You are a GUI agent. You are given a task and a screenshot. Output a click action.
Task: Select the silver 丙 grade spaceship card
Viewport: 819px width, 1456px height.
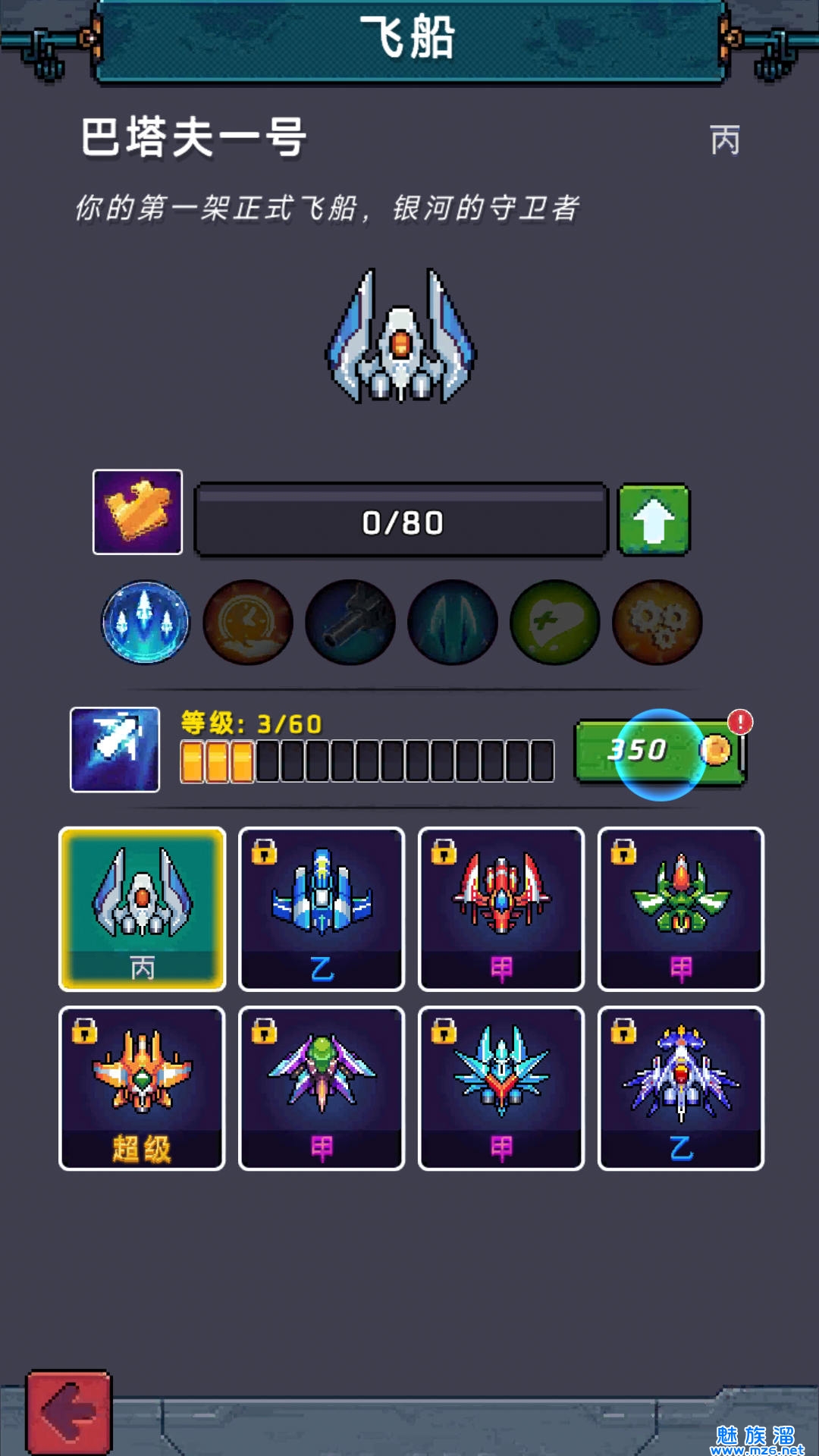pos(143,909)
